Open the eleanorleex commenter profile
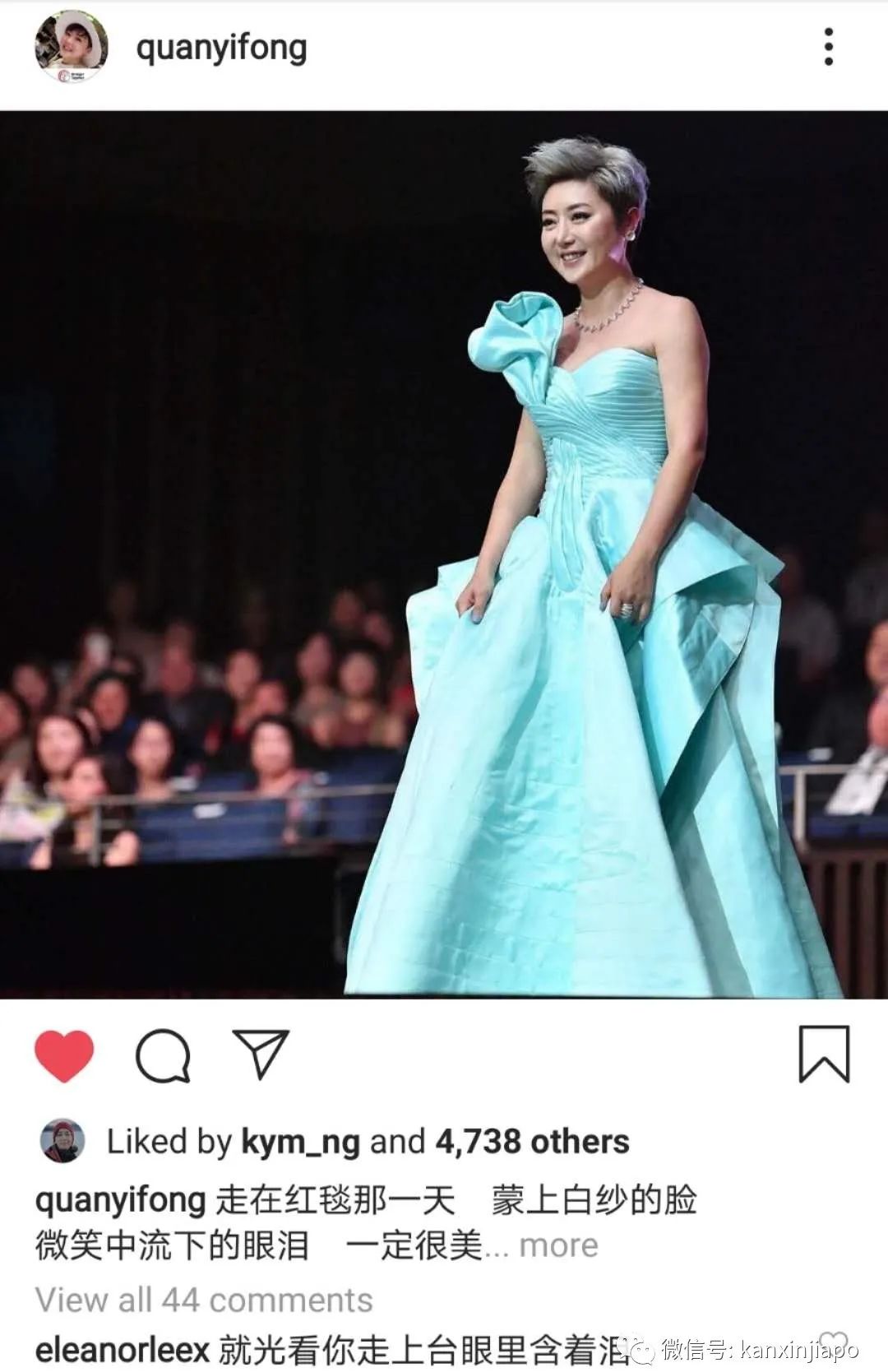The width and height of the screenshot is (888, 1372). click(123, 1351)
